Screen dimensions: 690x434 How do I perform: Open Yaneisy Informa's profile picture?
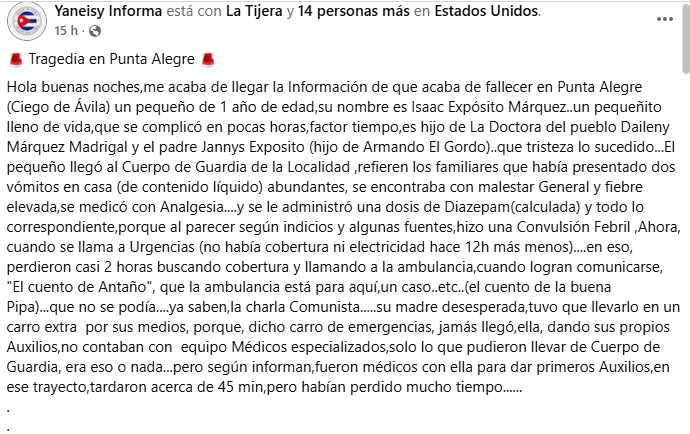pyautogui.click(x=25, y=20)
